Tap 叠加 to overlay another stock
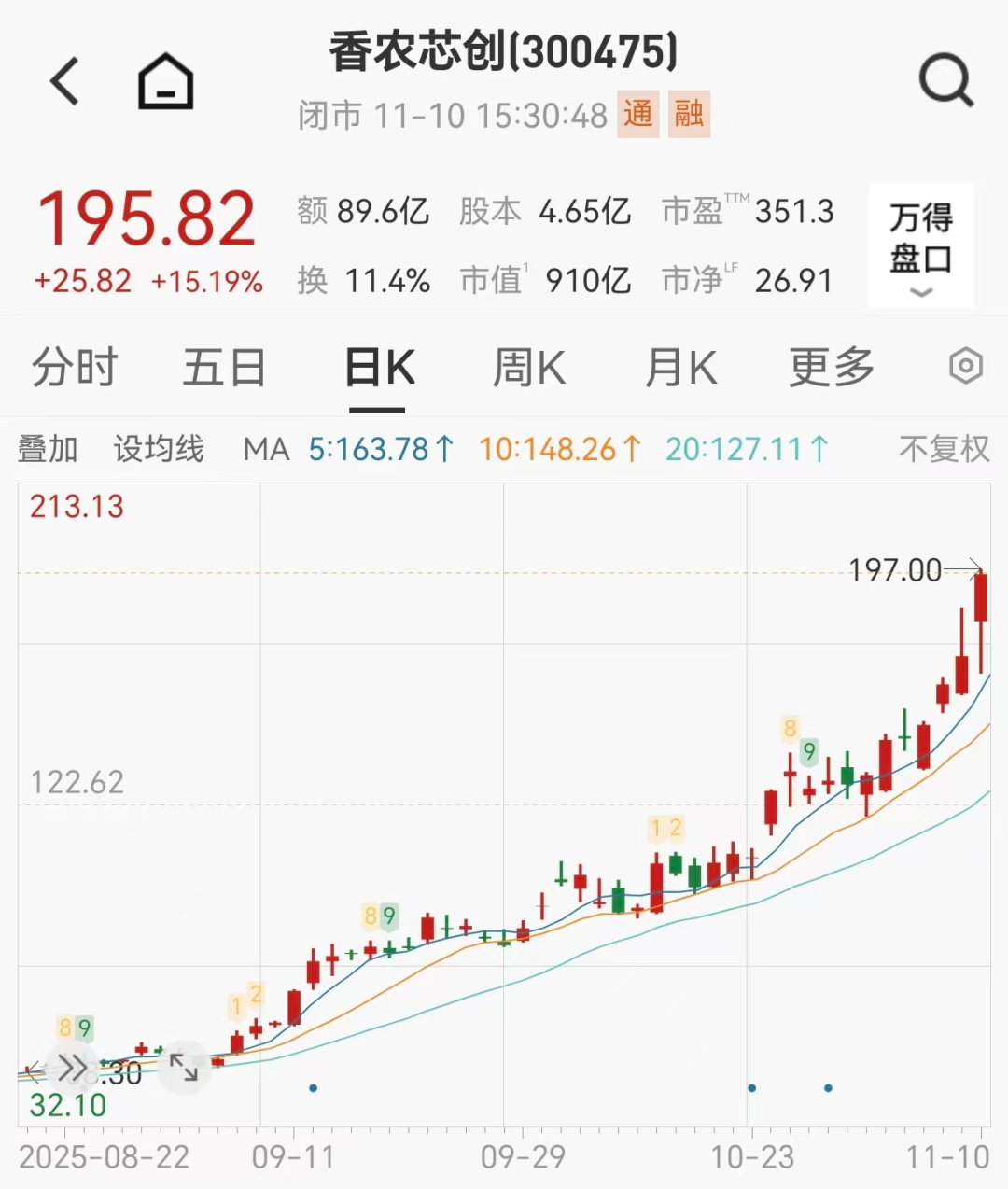The height and width of the screenshot is (1189, 1008). click(48, 449)
